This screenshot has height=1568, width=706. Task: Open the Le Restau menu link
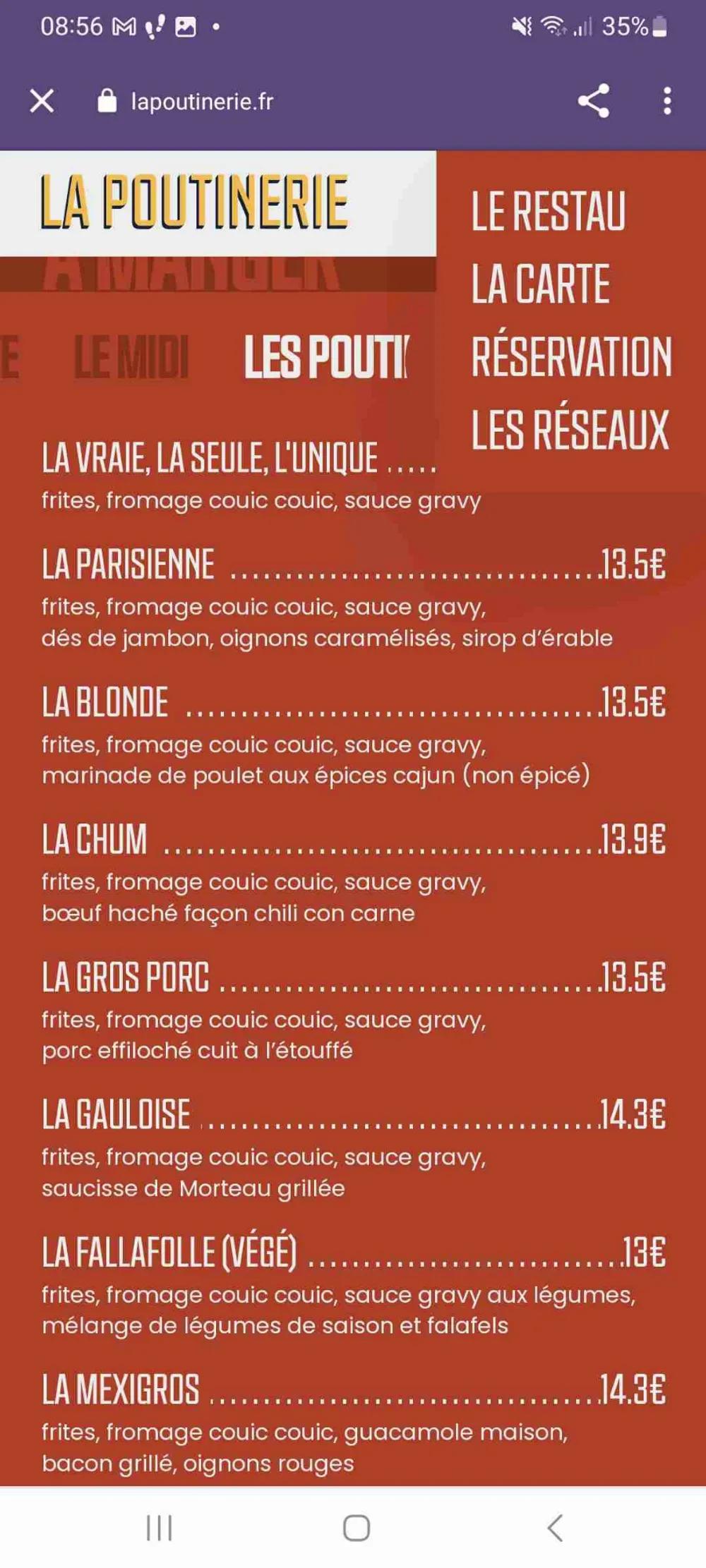click(x=548, y=211)
